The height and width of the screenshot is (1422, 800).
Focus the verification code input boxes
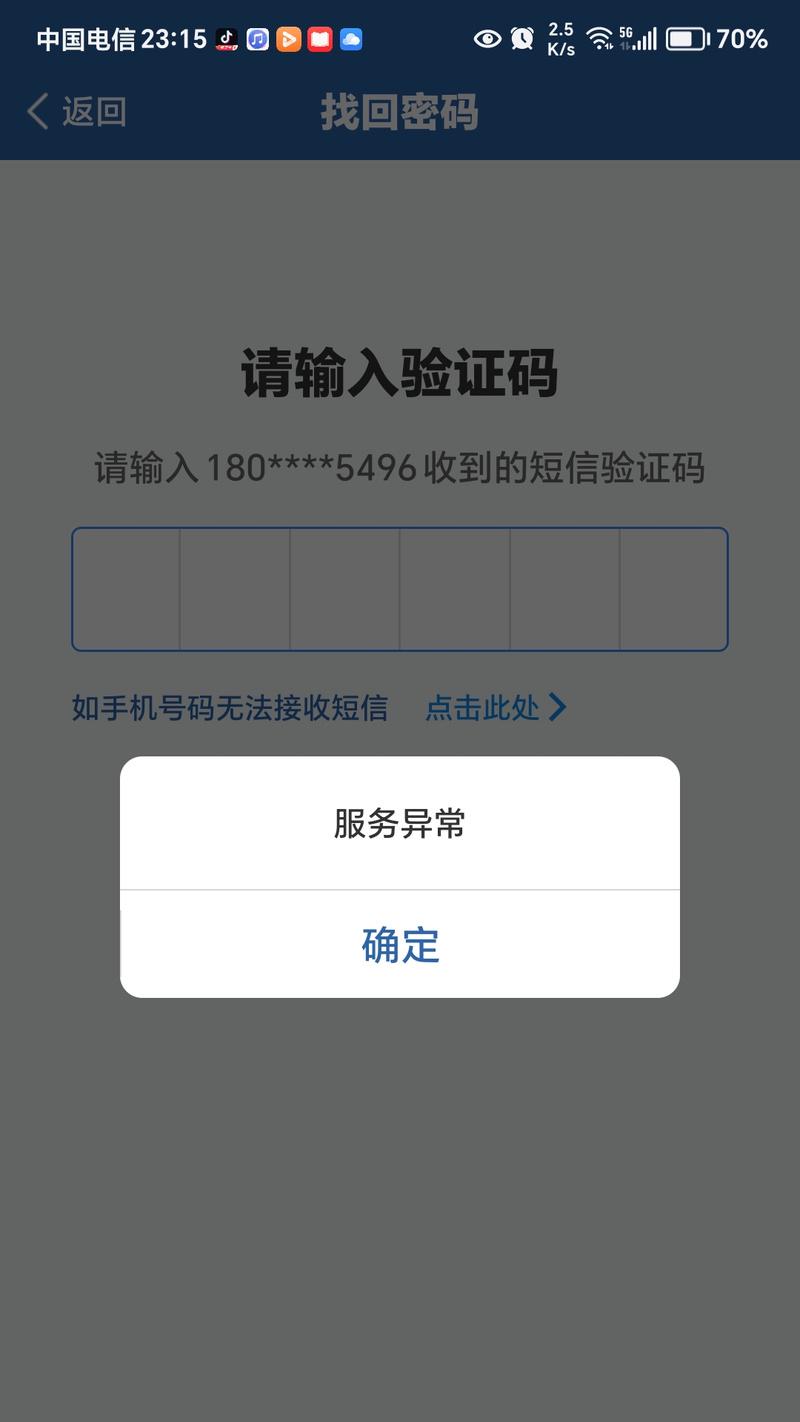point(400,589)
